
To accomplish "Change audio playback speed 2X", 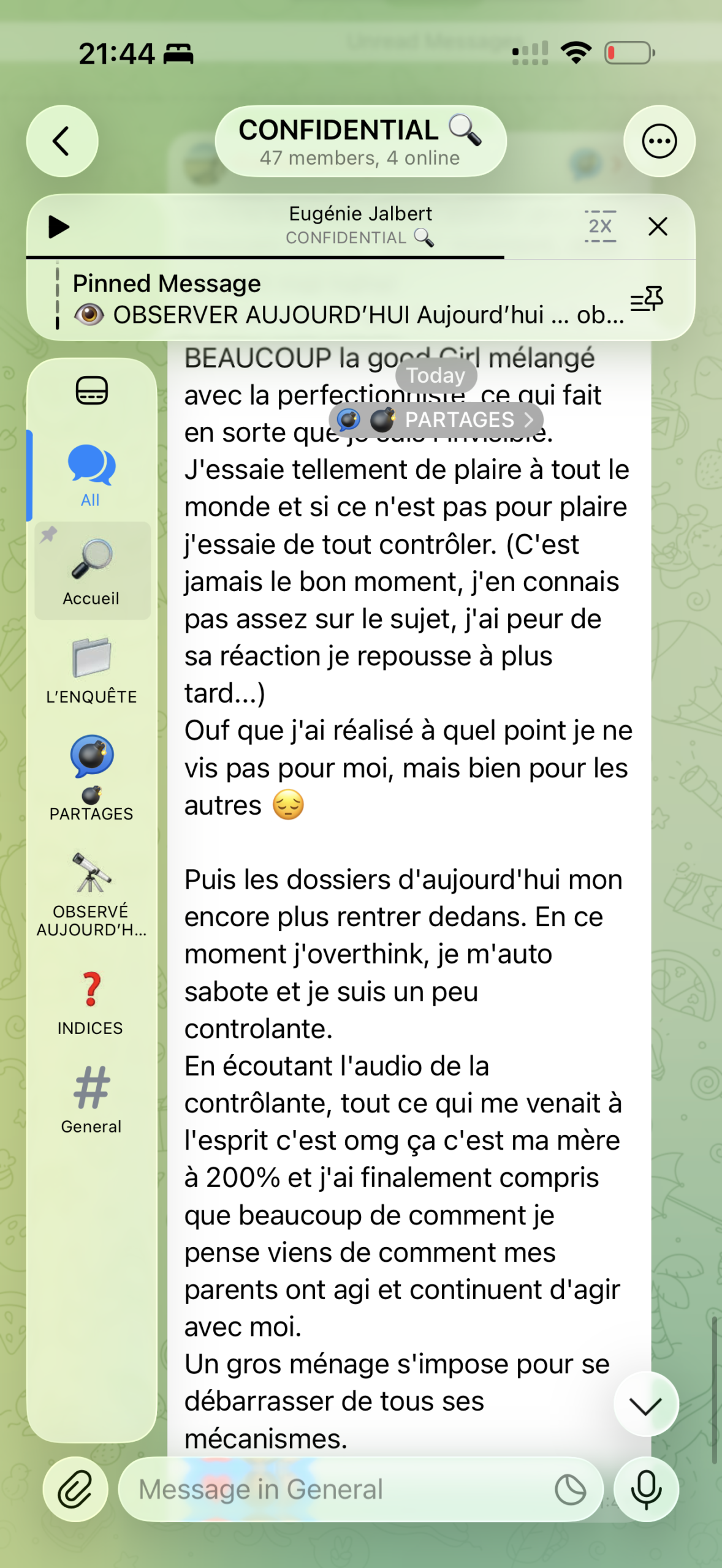I will (x=600, y=226).
